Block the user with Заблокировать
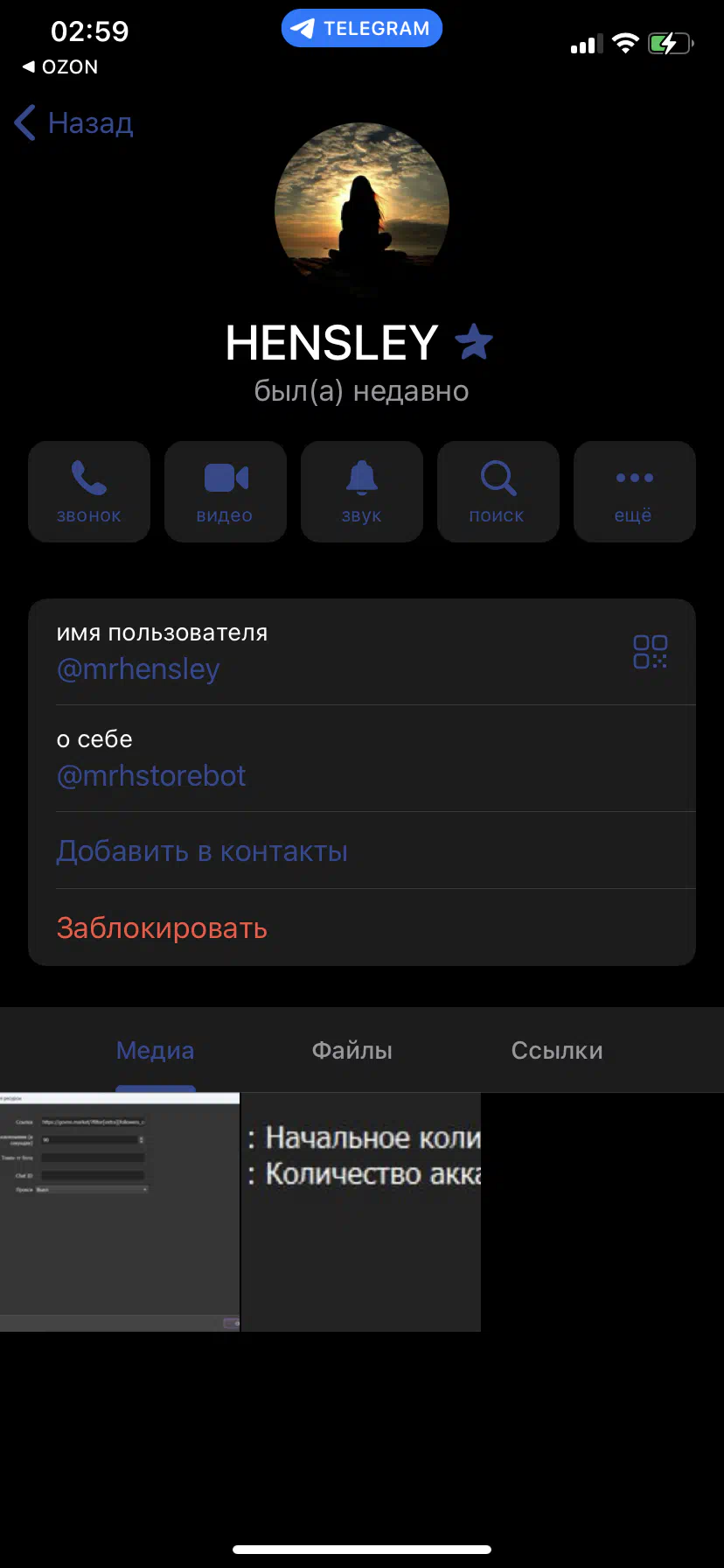724x1568 pixels. coord(162,928)
